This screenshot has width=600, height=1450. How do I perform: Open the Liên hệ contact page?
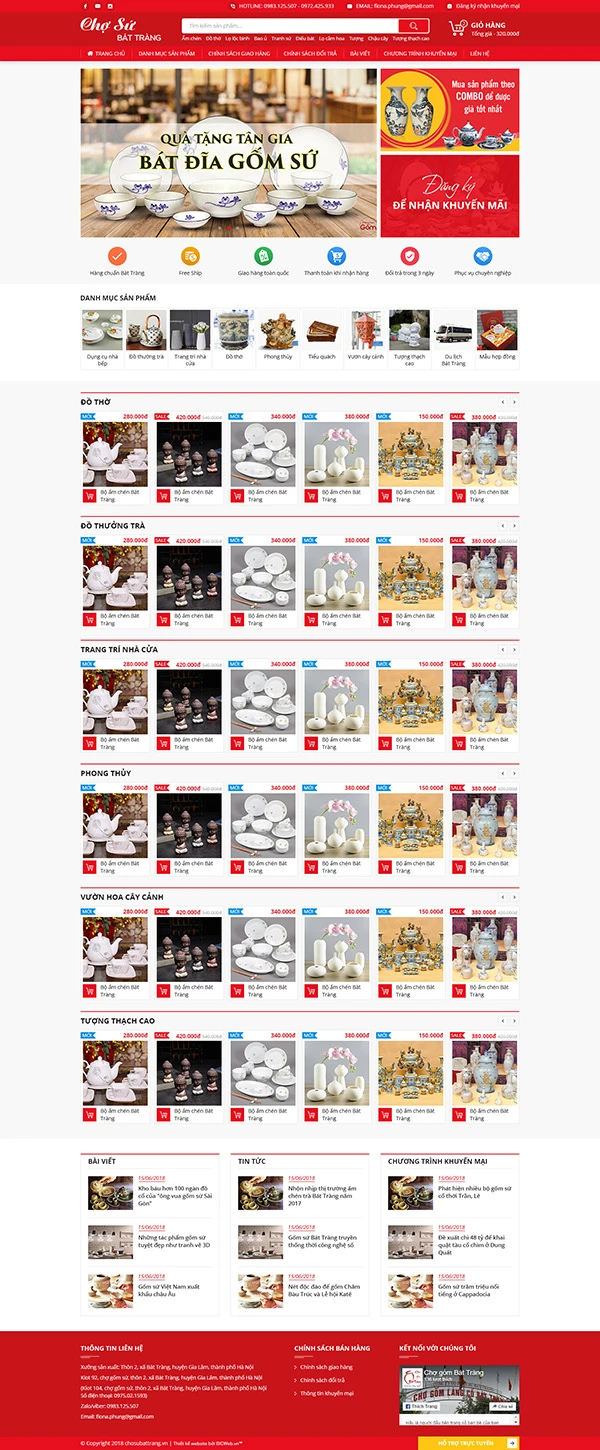click(x=479, y=53)
